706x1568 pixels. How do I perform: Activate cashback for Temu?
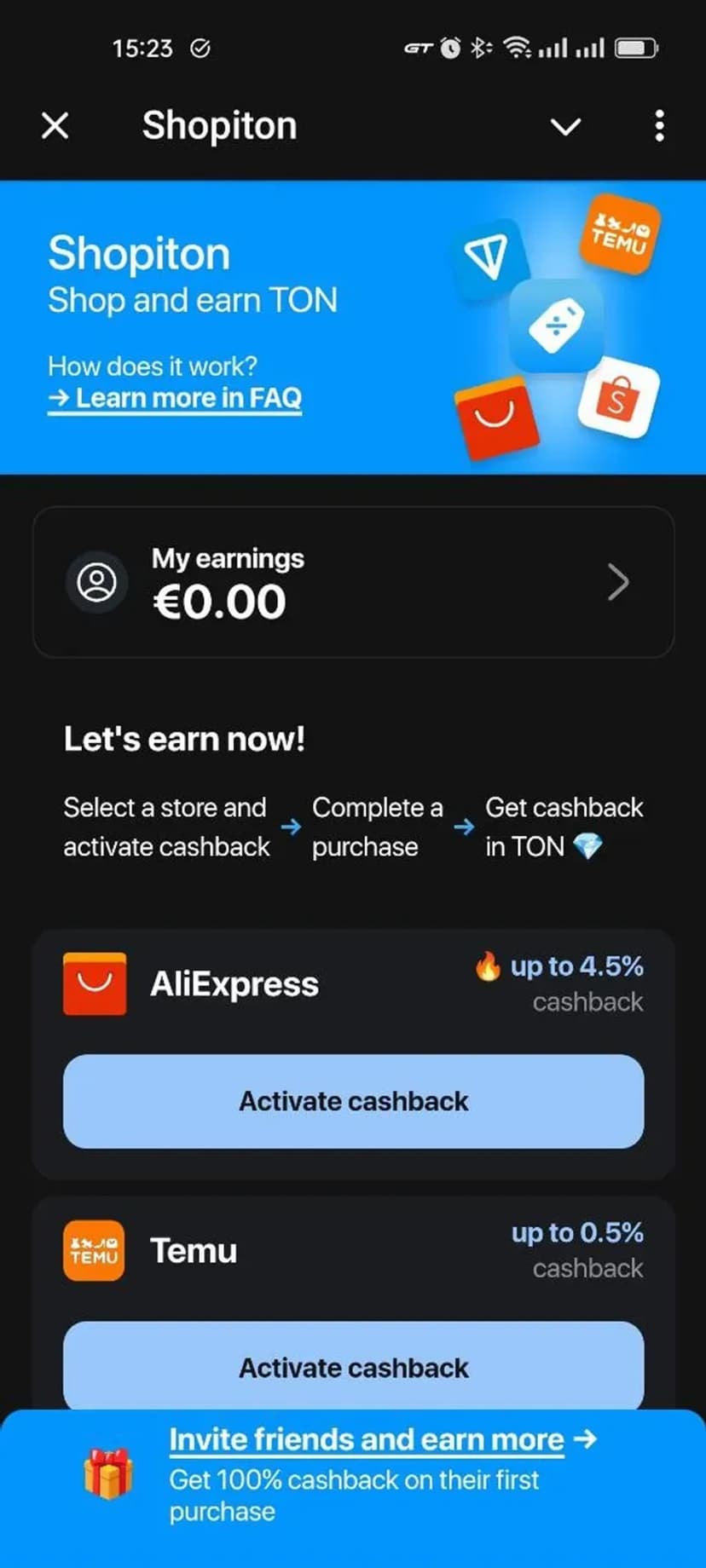tap(353, 1366)
